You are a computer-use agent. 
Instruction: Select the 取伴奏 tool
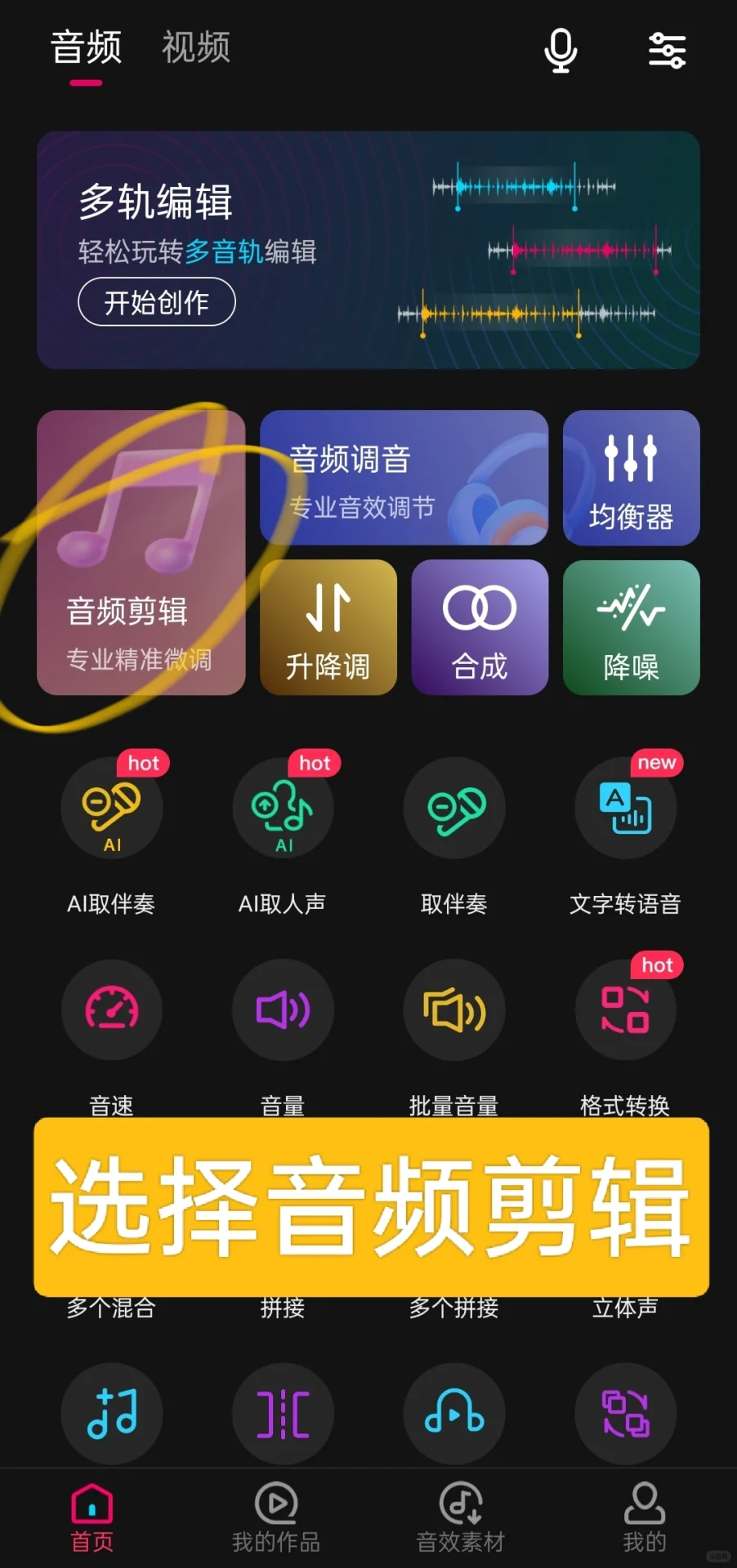[454, 808]
